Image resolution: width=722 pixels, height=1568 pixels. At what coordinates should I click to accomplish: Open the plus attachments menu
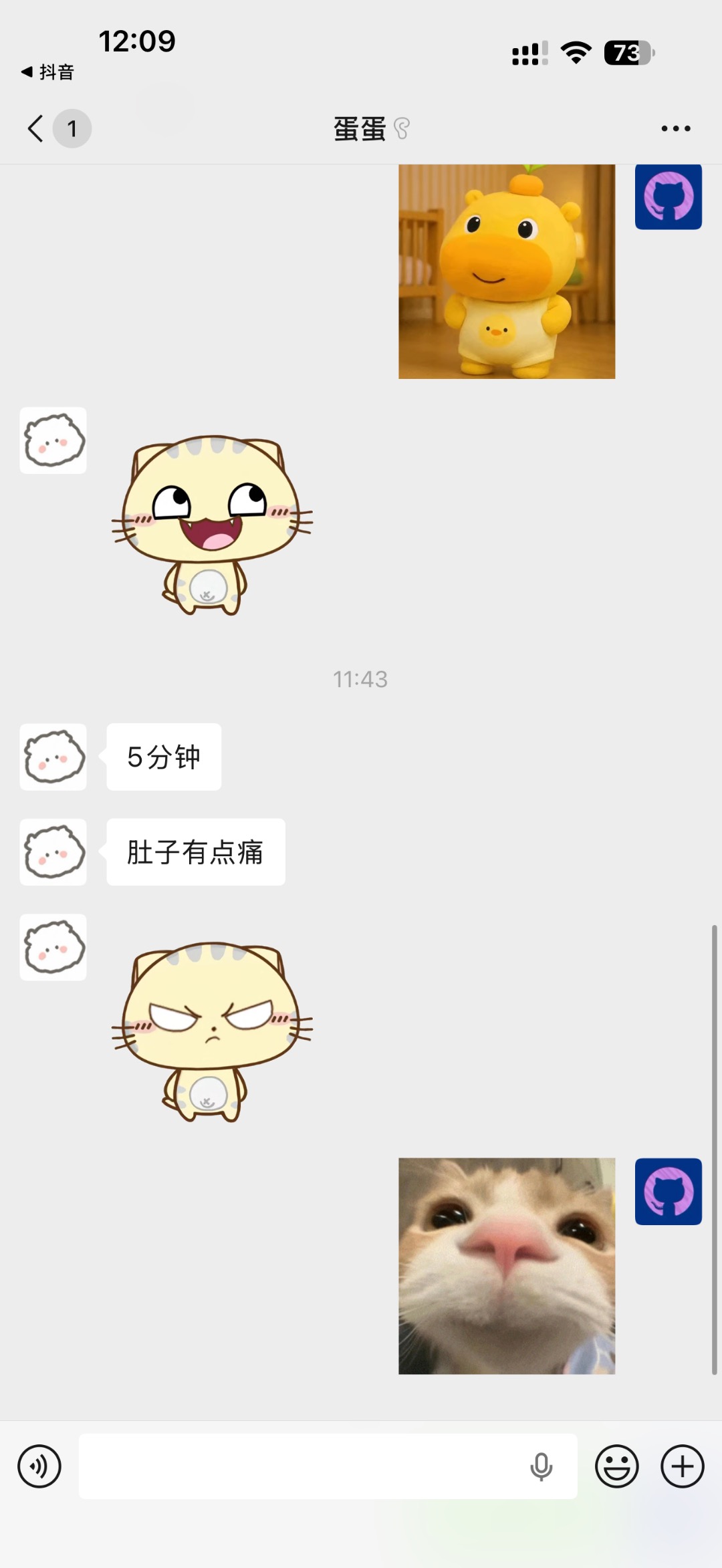682,1466
